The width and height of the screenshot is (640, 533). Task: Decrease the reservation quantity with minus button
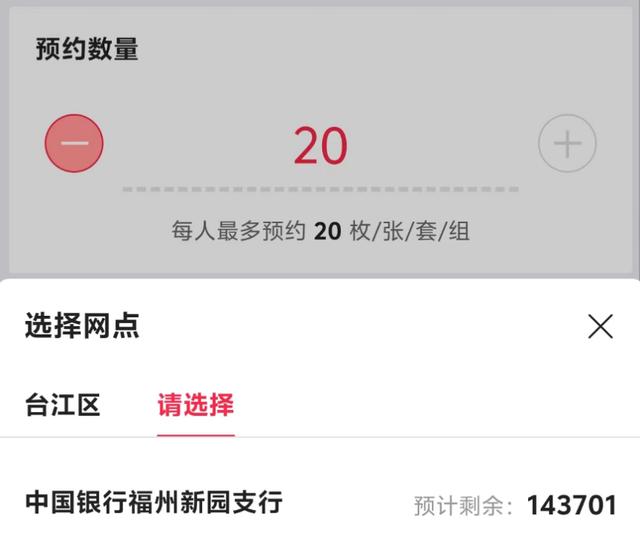(74, 143)
